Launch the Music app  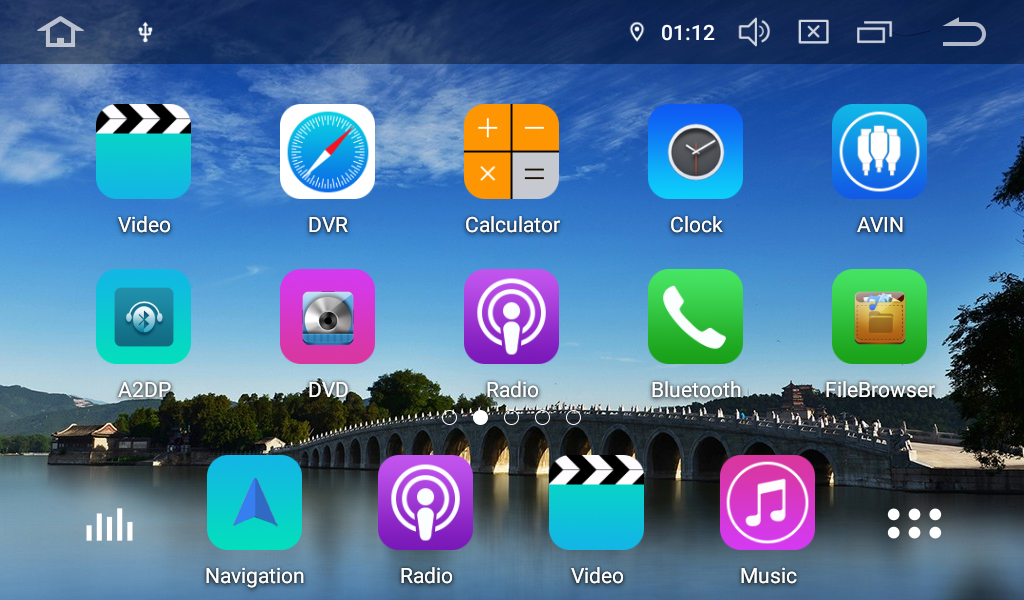(767, 503)
